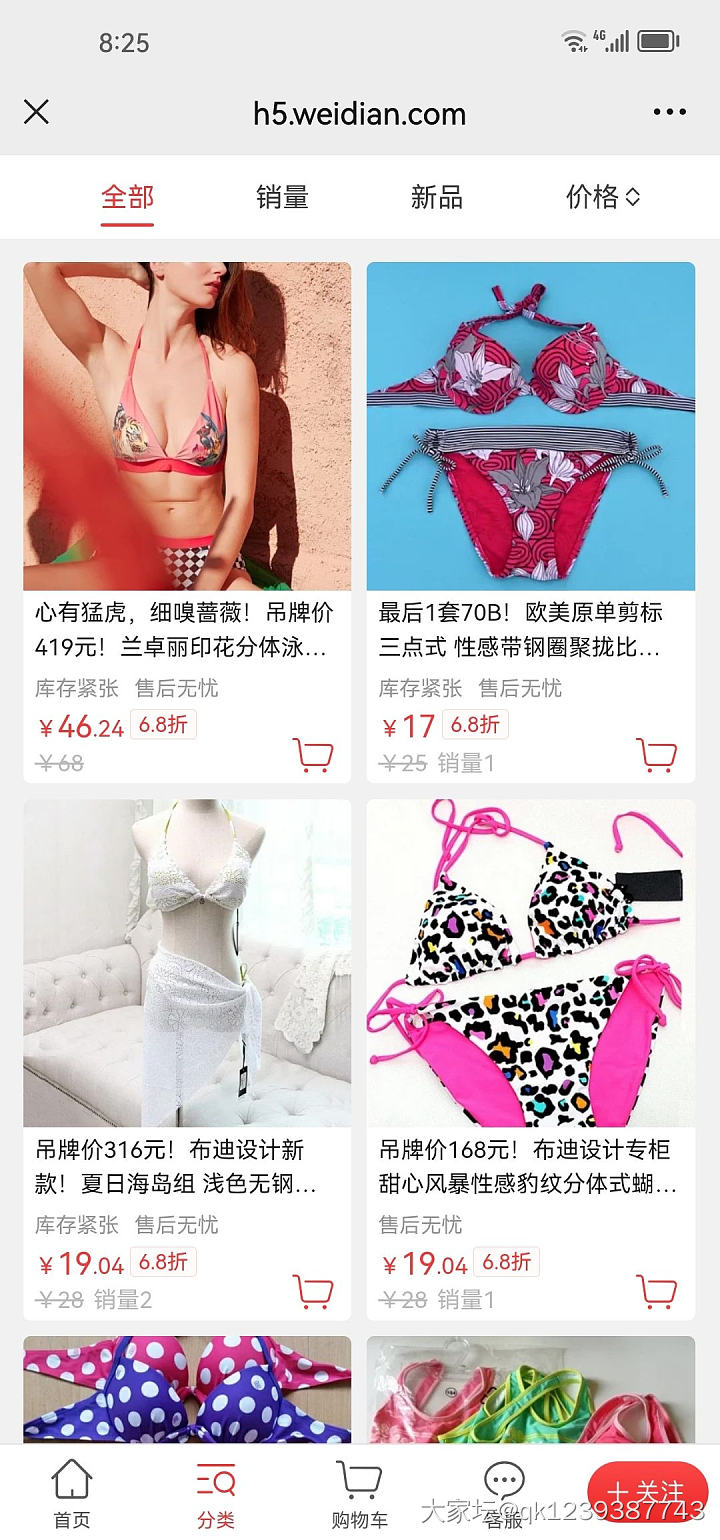
Task: Switch to the 销量 sales tab
Action: [281, 197]
